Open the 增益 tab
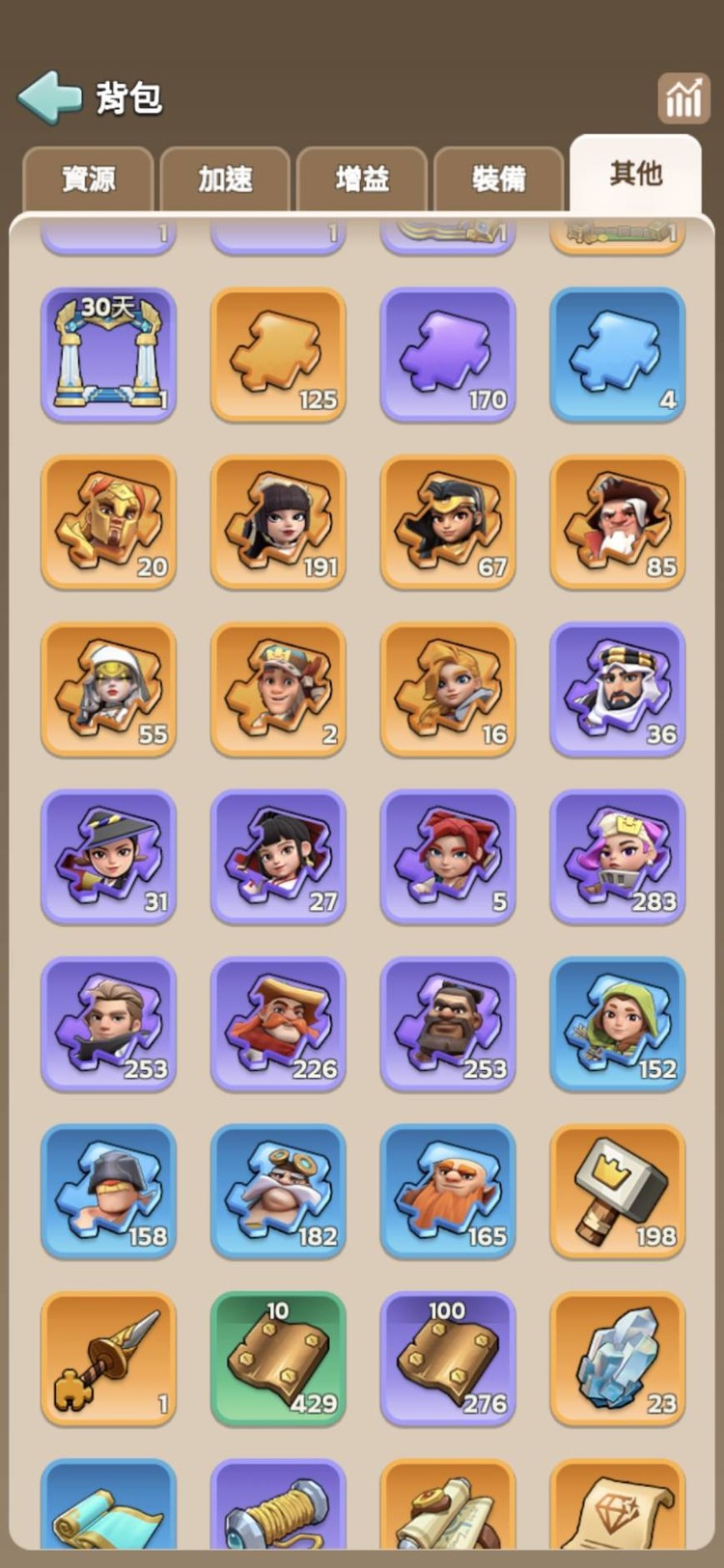 point(362,179)
